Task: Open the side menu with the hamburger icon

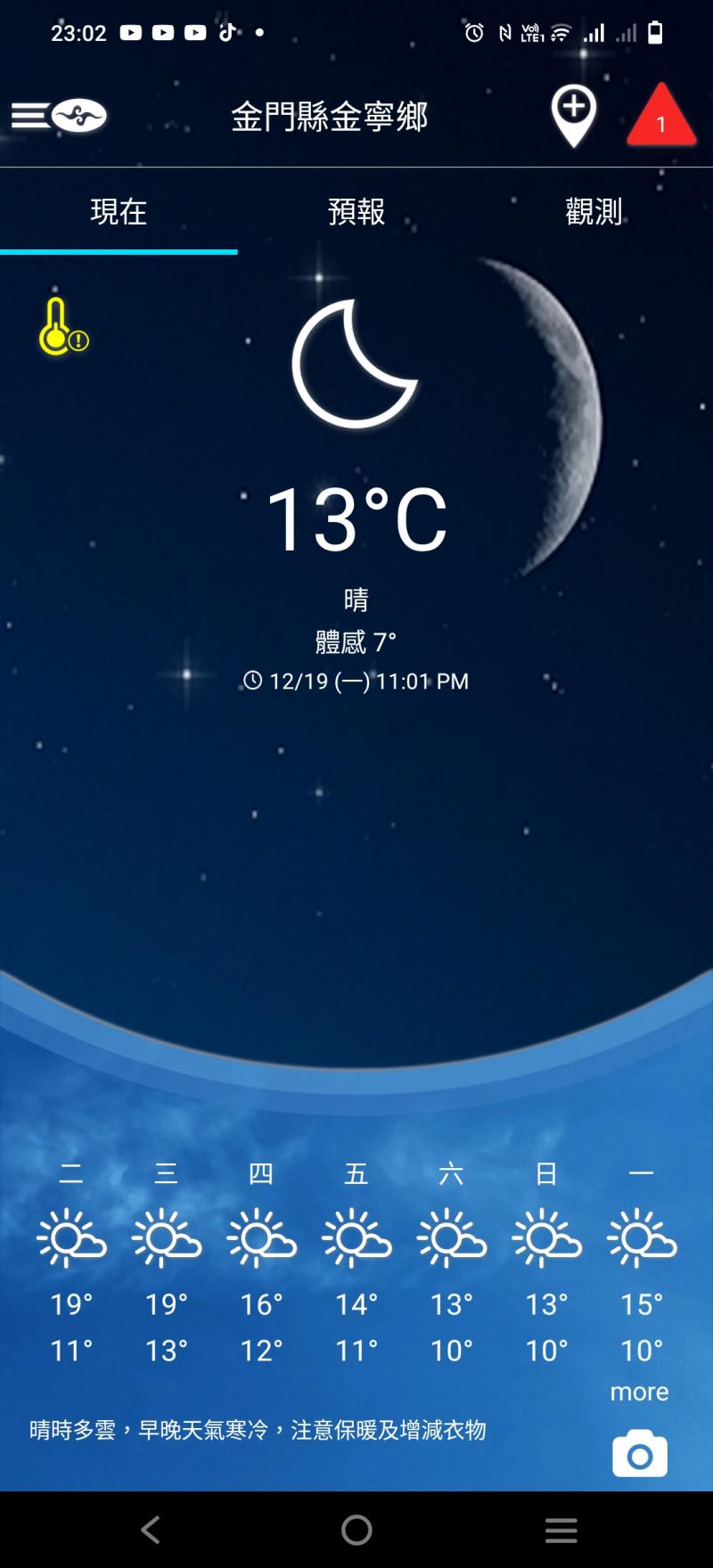Action: pyautogui.click(x=31, y=116)
